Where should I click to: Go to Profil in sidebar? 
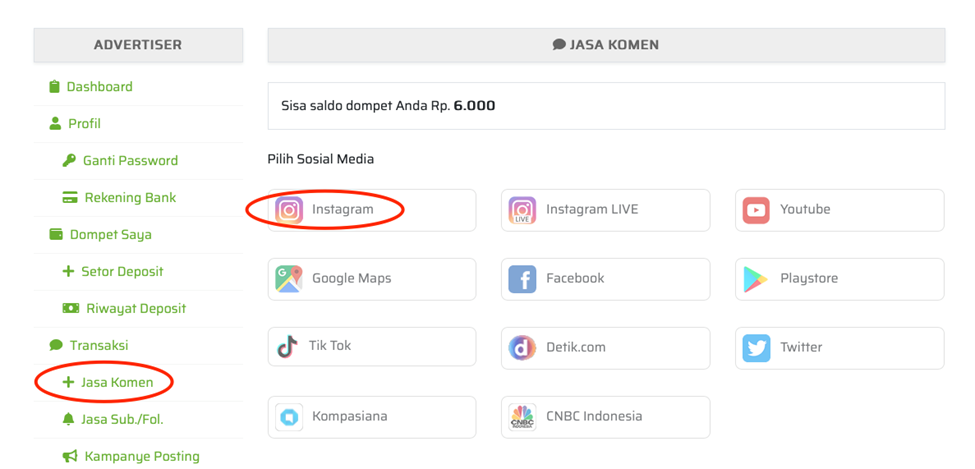[x=84, y=124]
